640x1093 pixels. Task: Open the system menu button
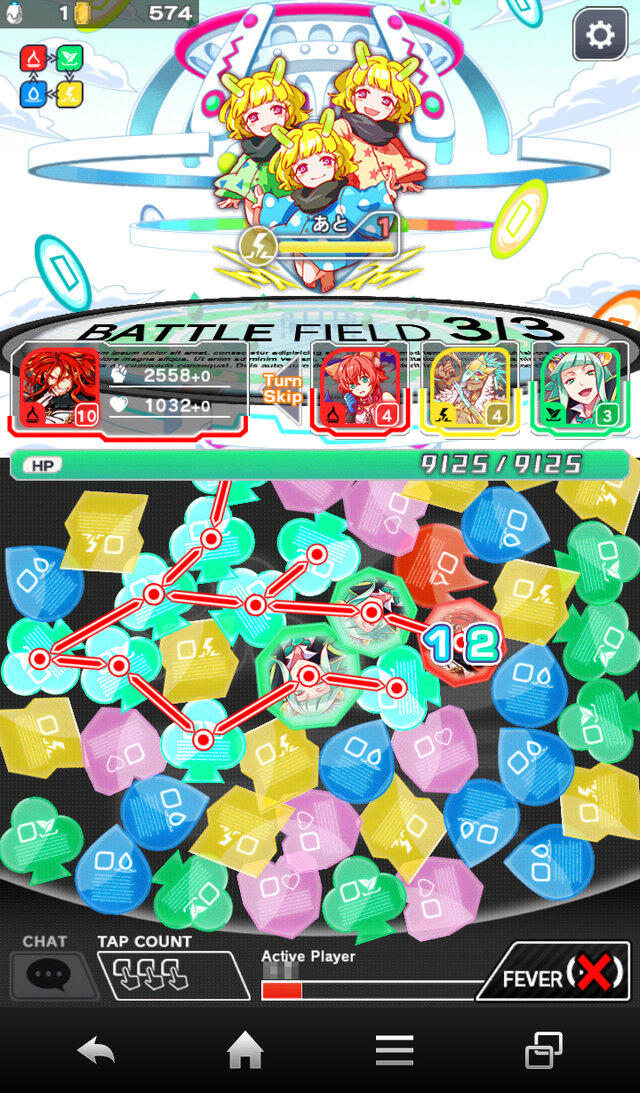coord(394,1050)
